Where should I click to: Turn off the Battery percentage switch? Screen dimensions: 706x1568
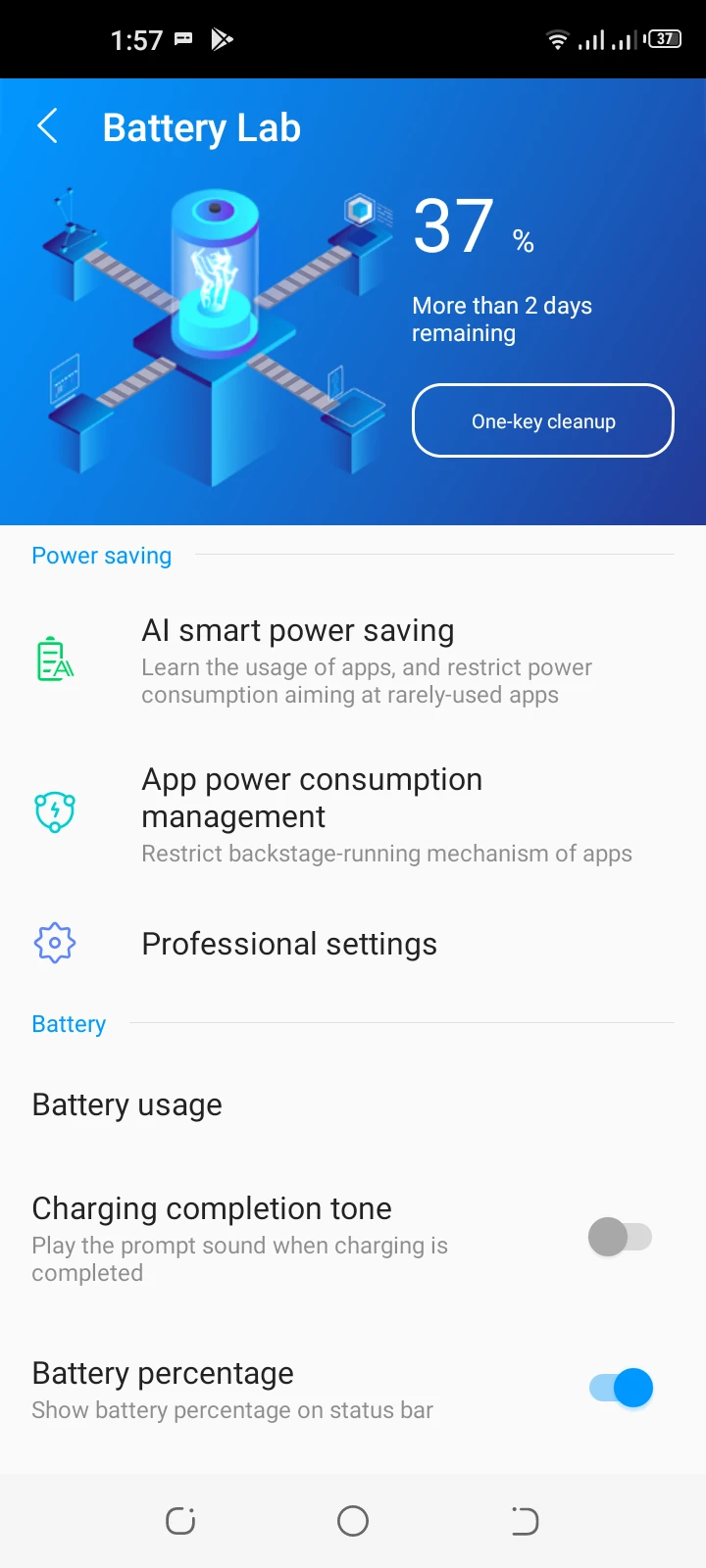[x=622, y=1388]
